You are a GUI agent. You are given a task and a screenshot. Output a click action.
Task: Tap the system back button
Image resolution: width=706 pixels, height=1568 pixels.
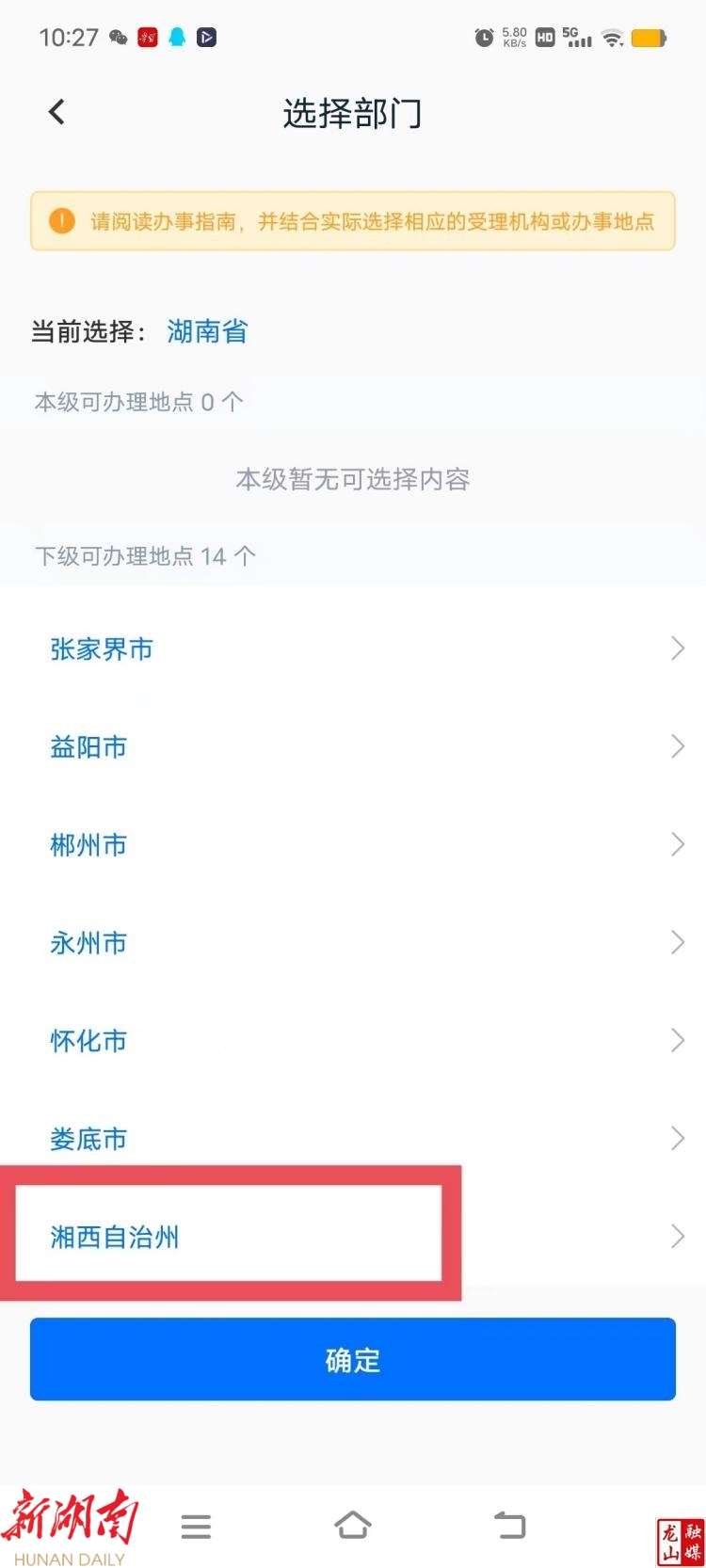[510, 1526]
